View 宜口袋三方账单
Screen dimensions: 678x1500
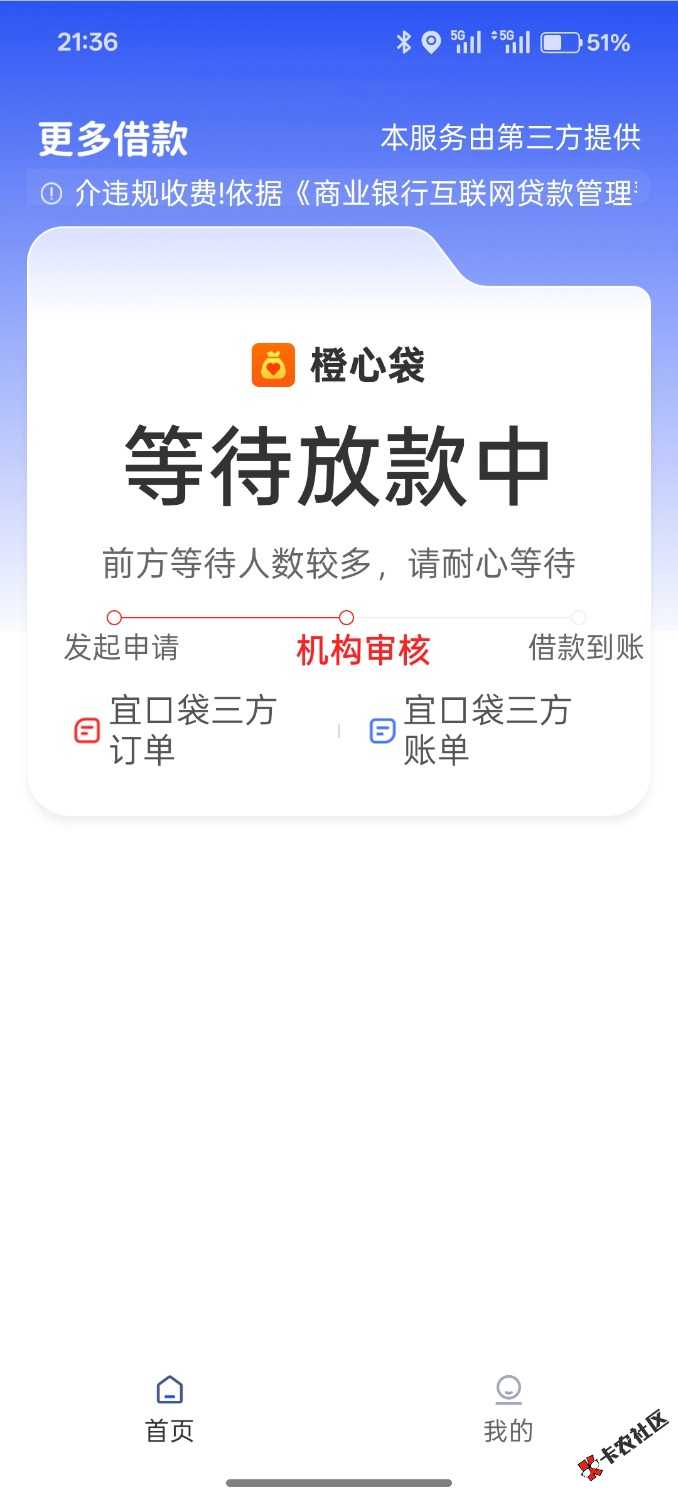[x=470, y=731]
